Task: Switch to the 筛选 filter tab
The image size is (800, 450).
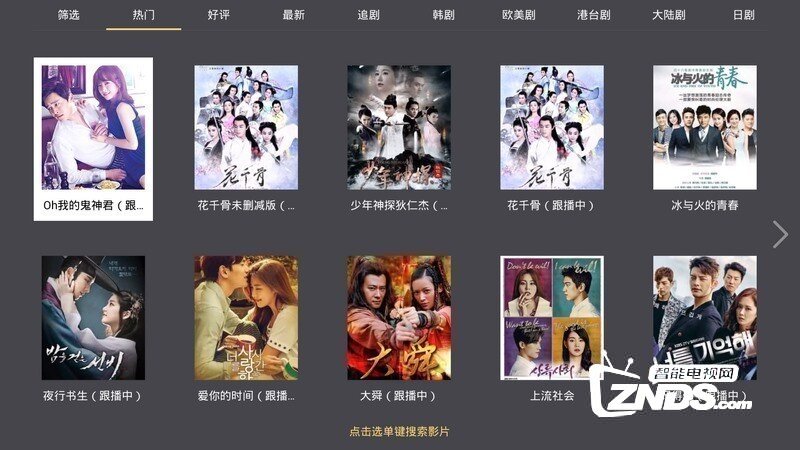Action: click(68, 16)
